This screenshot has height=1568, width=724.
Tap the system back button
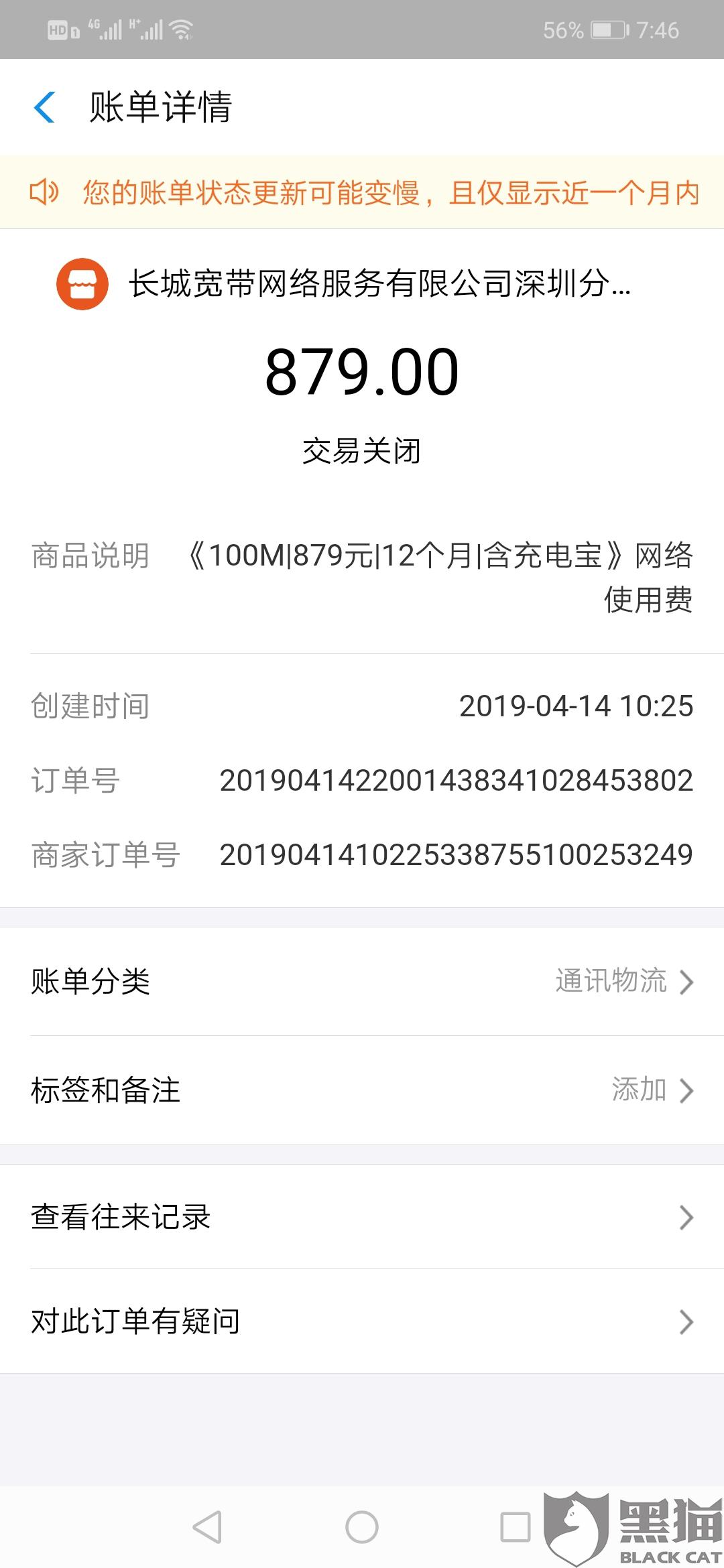pyautogui.click(x=207, y=1527)
